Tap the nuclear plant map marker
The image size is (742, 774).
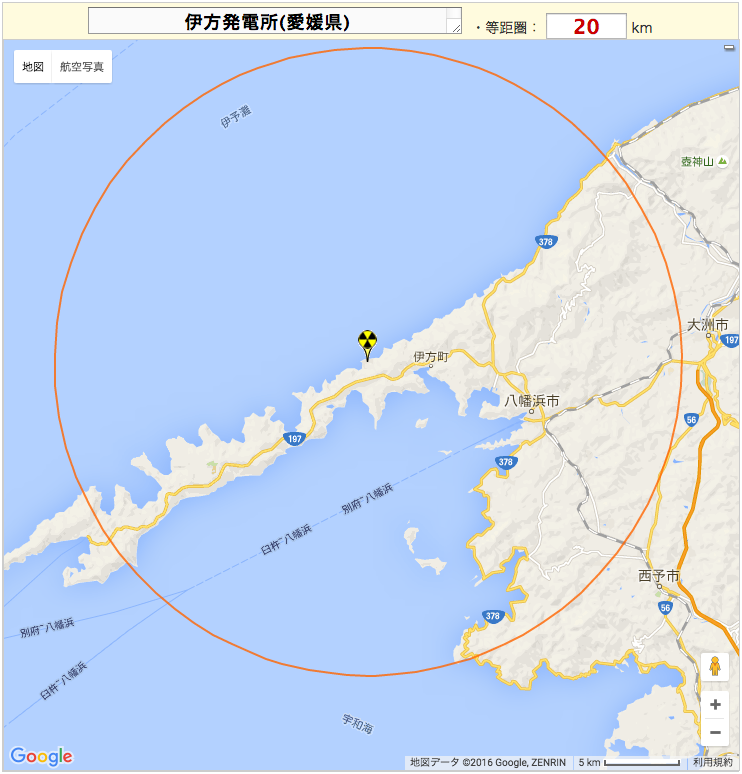pos(367,343)
